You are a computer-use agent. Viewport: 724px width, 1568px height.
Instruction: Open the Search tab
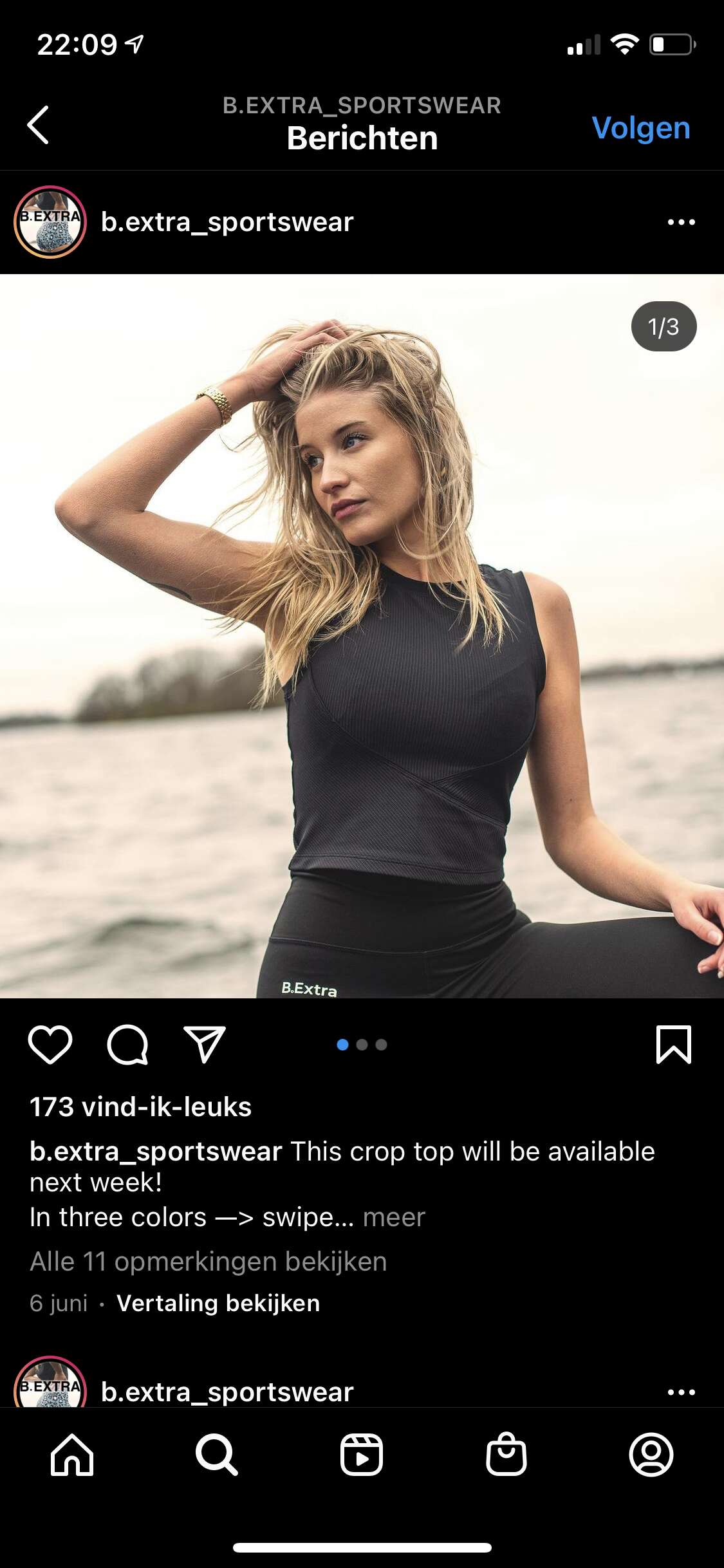tap(217, 1455)
